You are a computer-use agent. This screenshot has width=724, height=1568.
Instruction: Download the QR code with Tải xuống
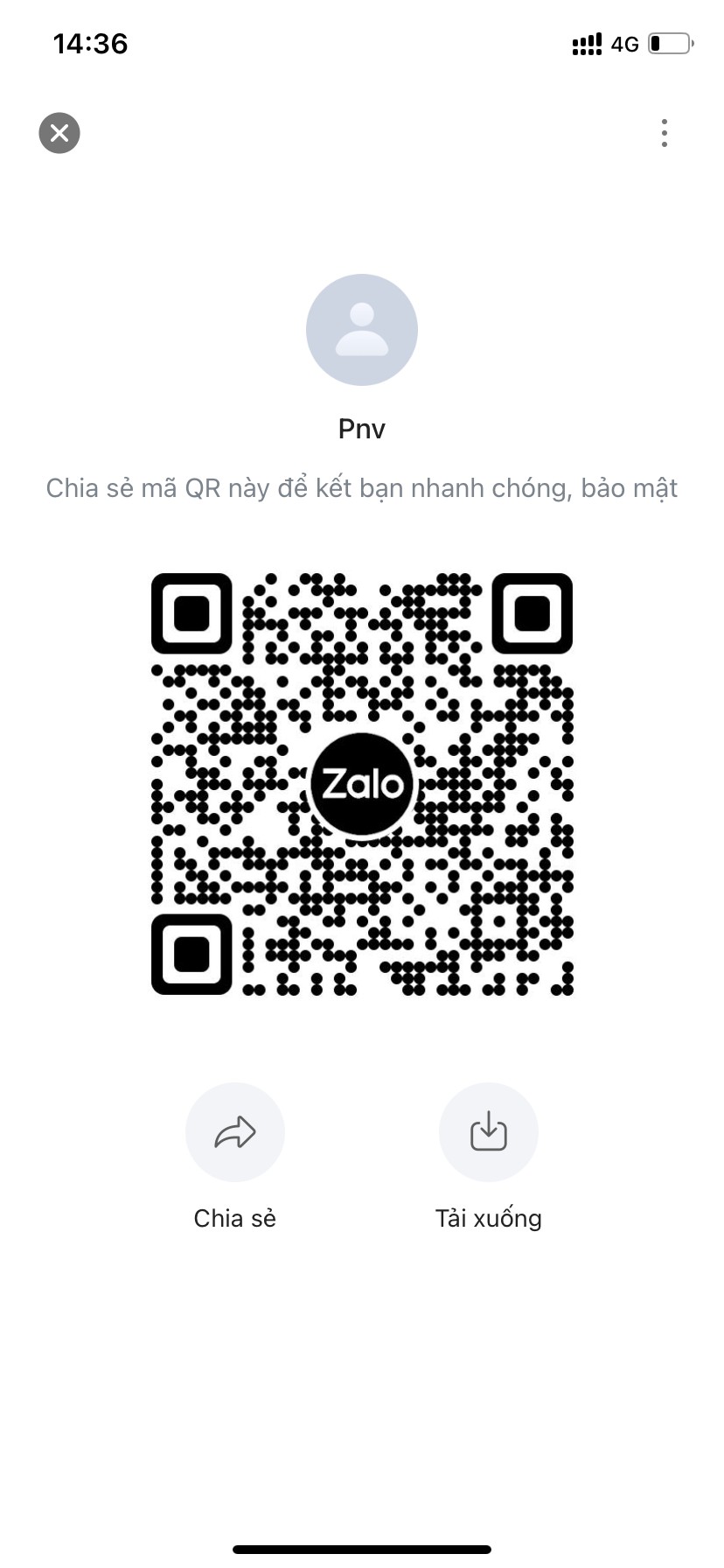click(488, 1132)
